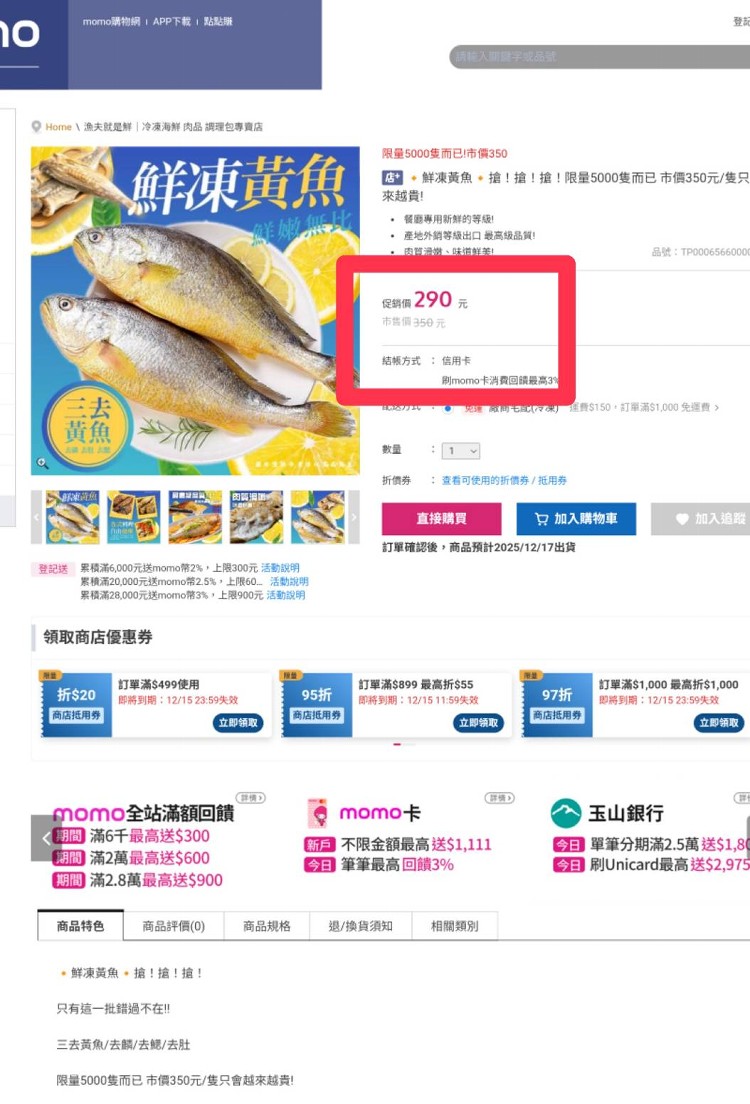The height and width of the screenshot is (1104, 750).
Task: Add the fish to the cart with 加入購物車
Action: pos(576,519)
